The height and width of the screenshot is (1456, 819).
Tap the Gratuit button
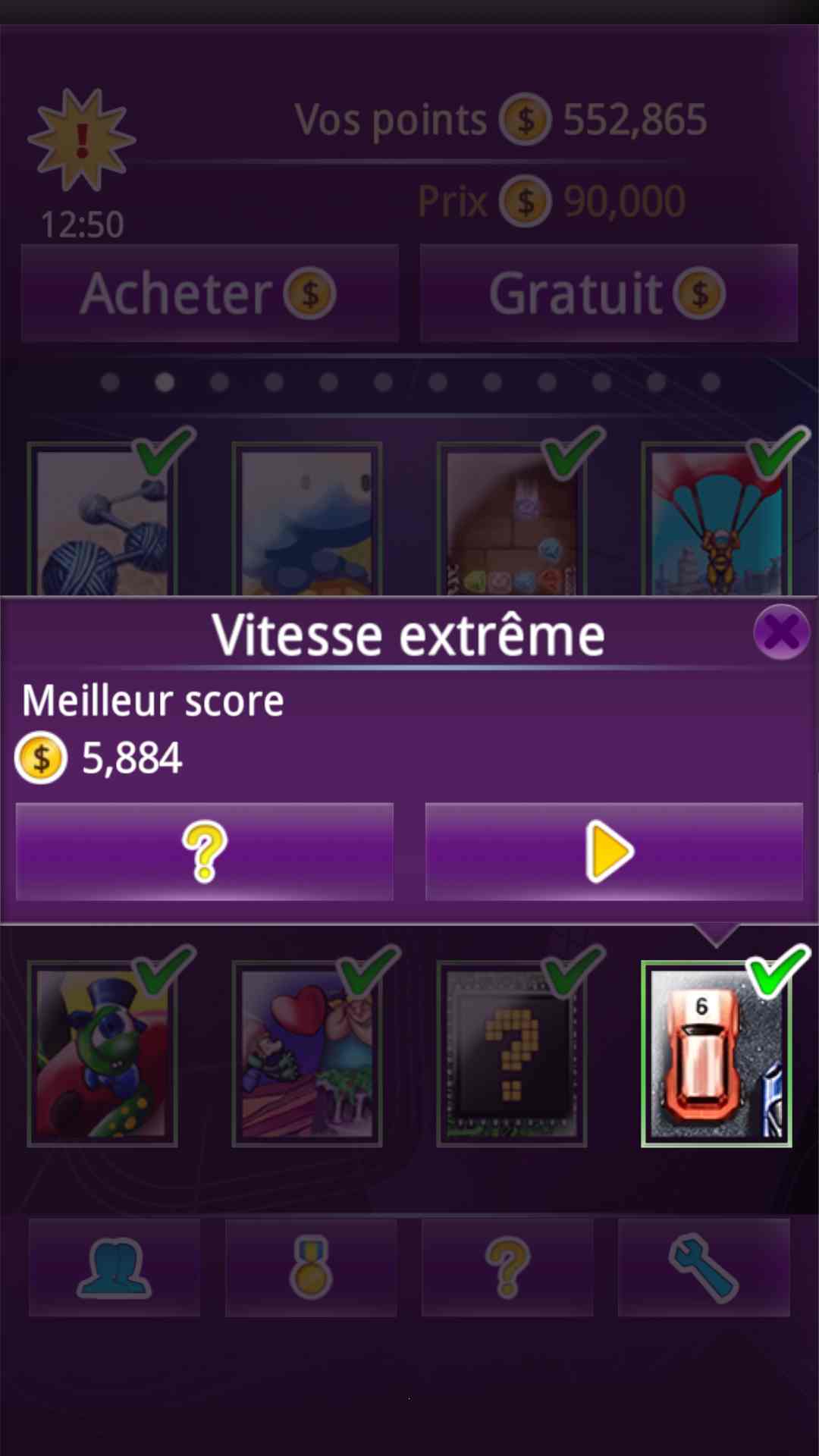tap(608, 293)
